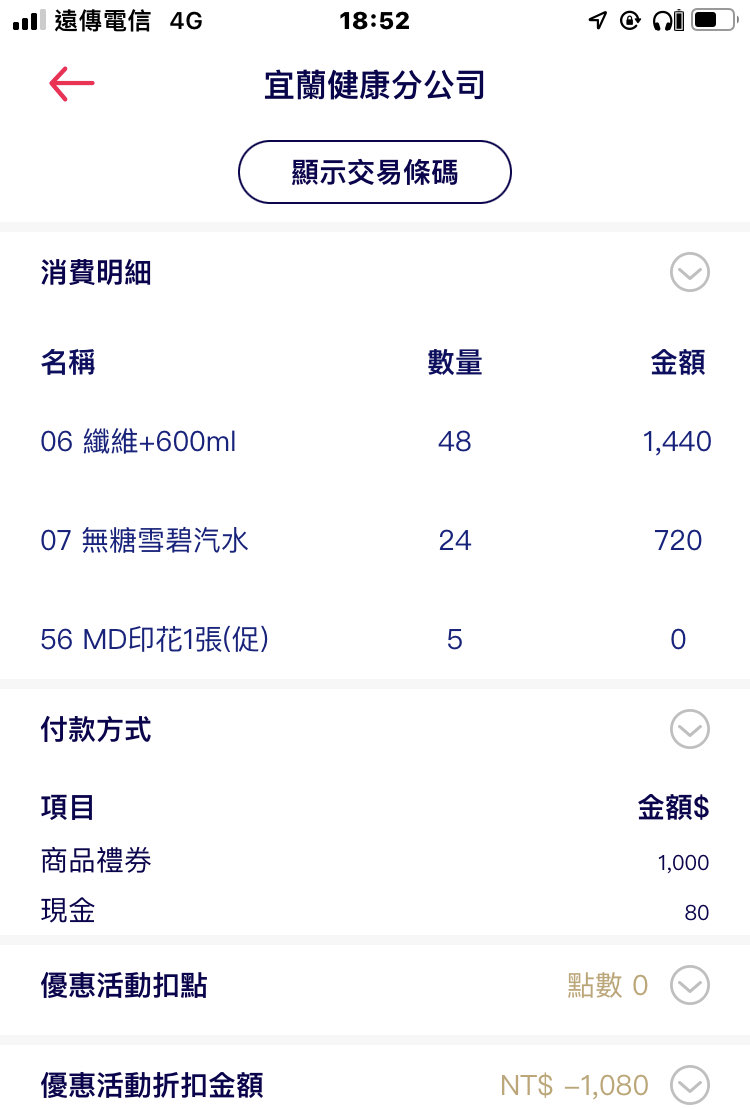This screenshot has height=1109, width=750.
Task: Collapse the 付款方式 section
Action: click(689, 729)
